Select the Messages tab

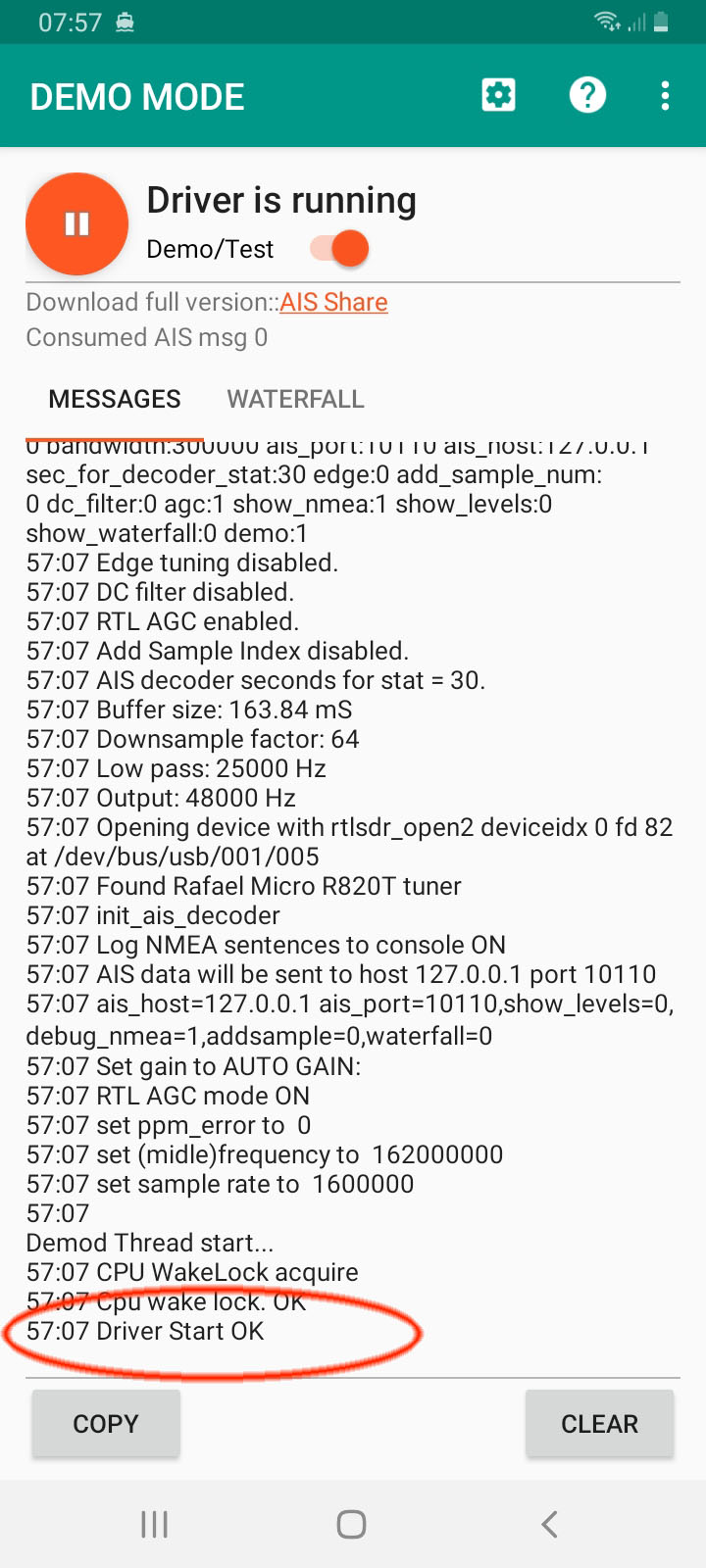click(115, 399)
